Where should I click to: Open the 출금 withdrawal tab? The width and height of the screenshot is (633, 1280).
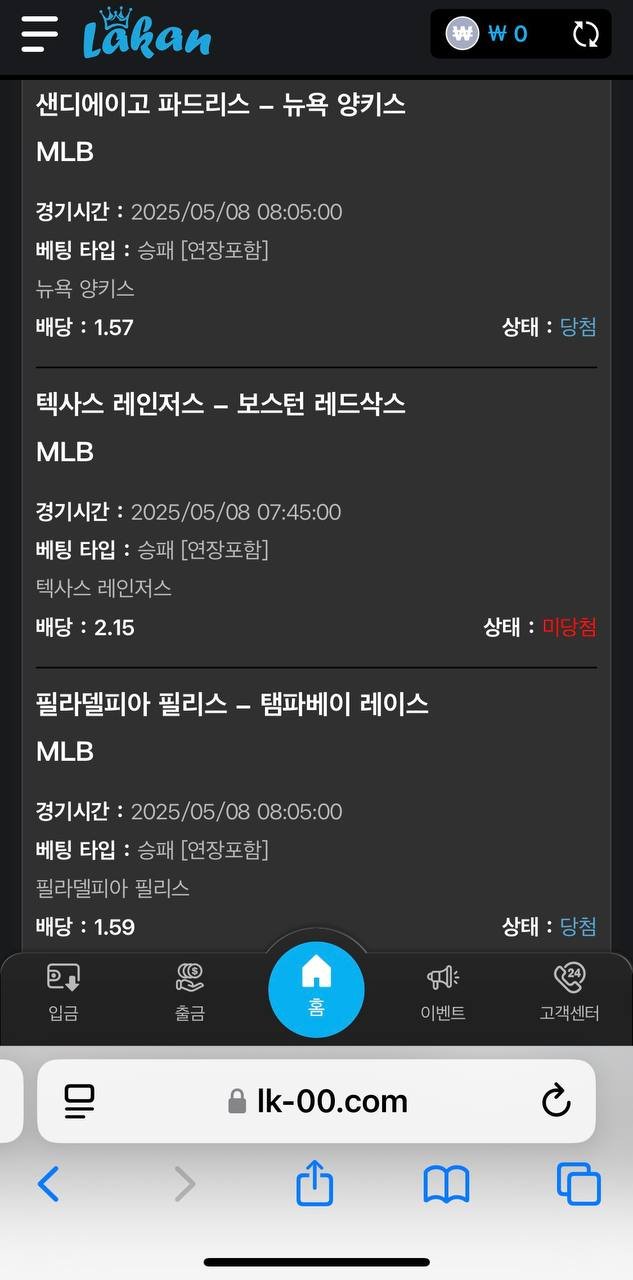[x=189, y=992]
